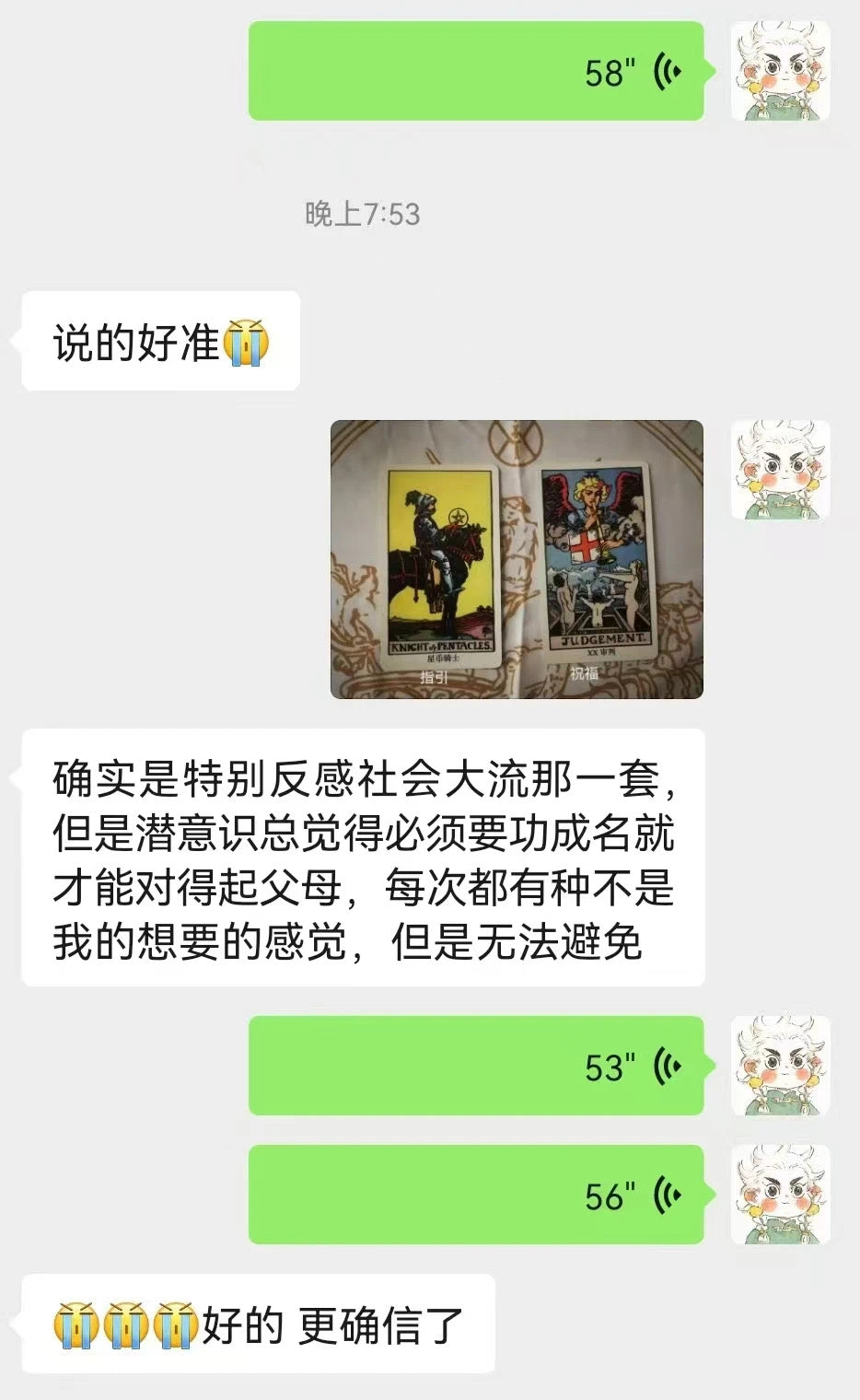Play the 58" voice message
860x1400 pixels.
(x=476, y=71)
